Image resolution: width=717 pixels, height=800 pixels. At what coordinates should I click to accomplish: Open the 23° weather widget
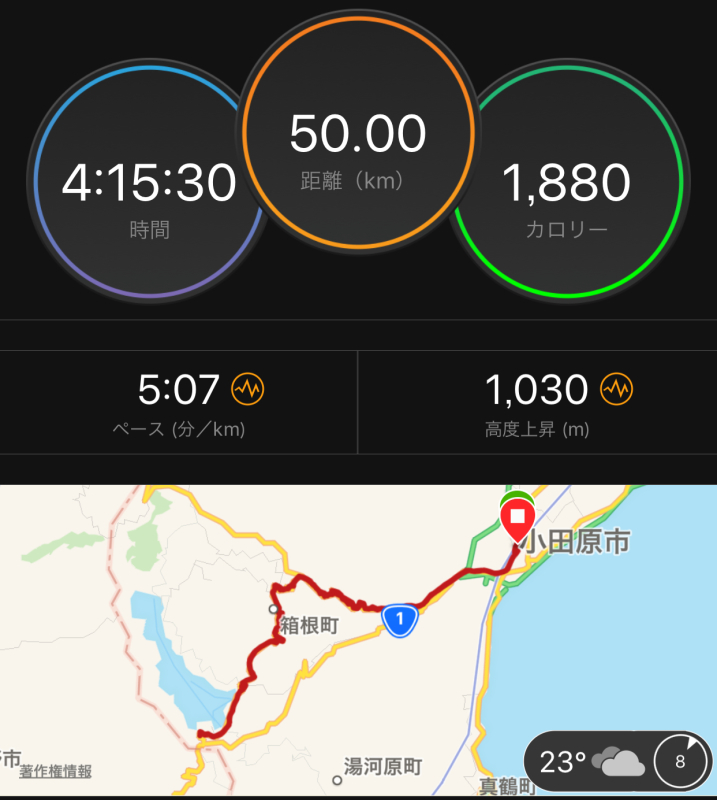click(618, 763)
